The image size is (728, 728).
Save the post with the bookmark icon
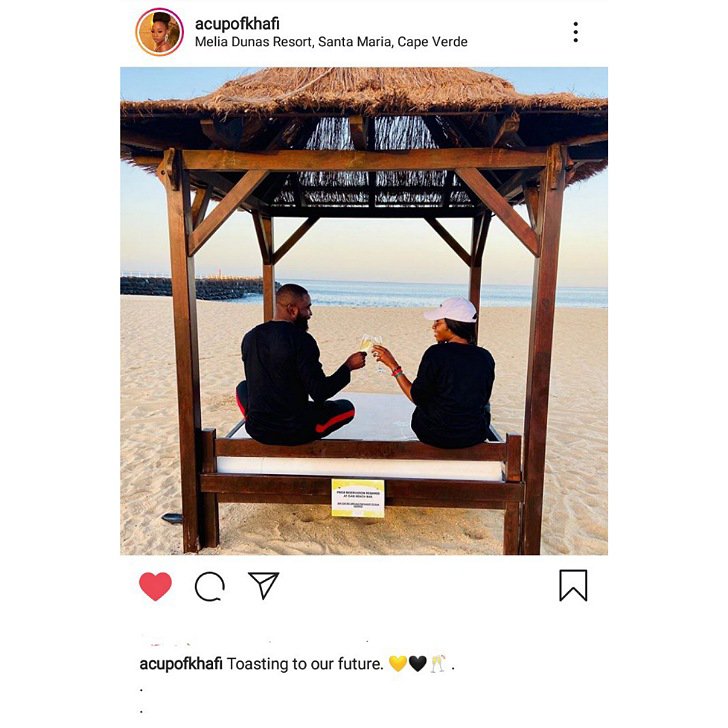tap(573, 585)
